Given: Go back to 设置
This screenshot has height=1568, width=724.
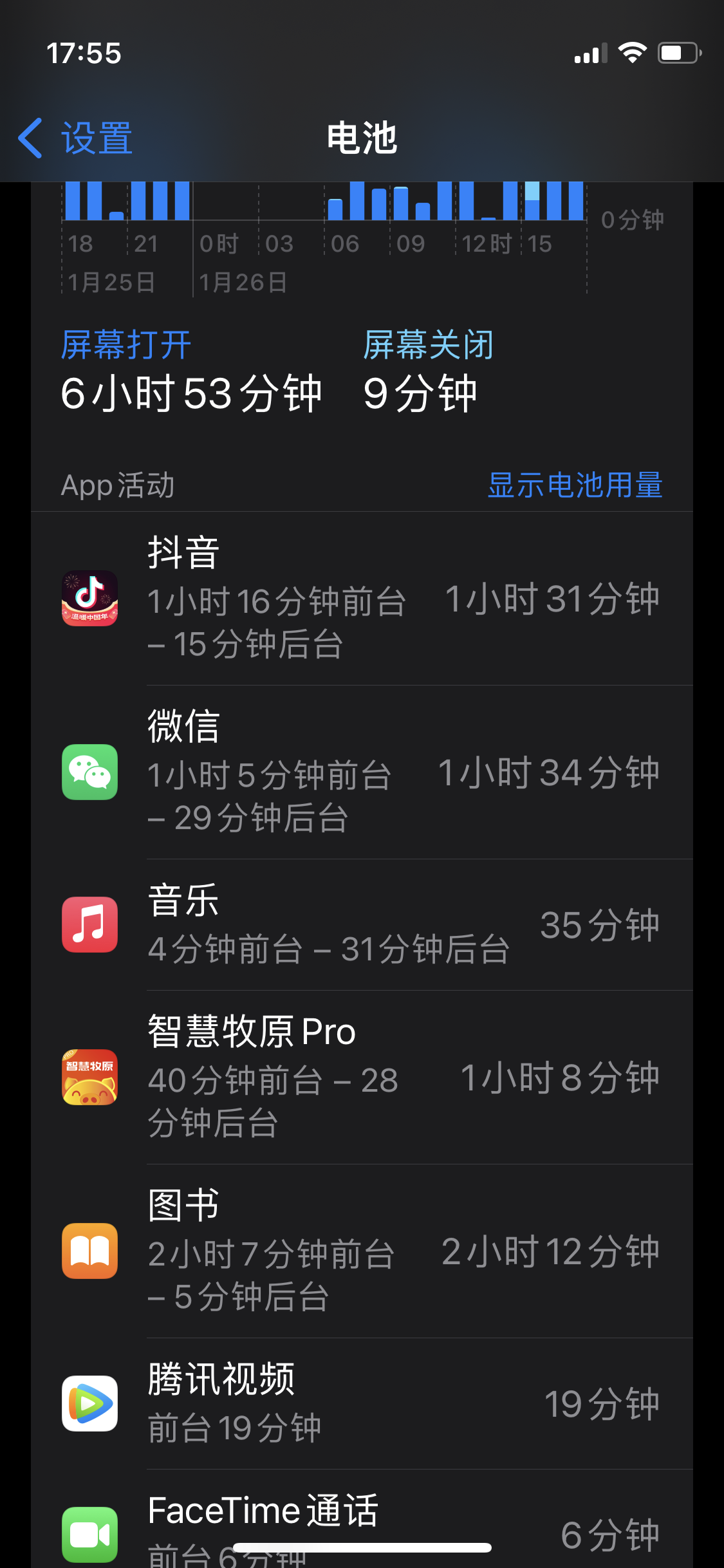Looking at the screenshot, I should pyautogui.click(x=76, y=138).
